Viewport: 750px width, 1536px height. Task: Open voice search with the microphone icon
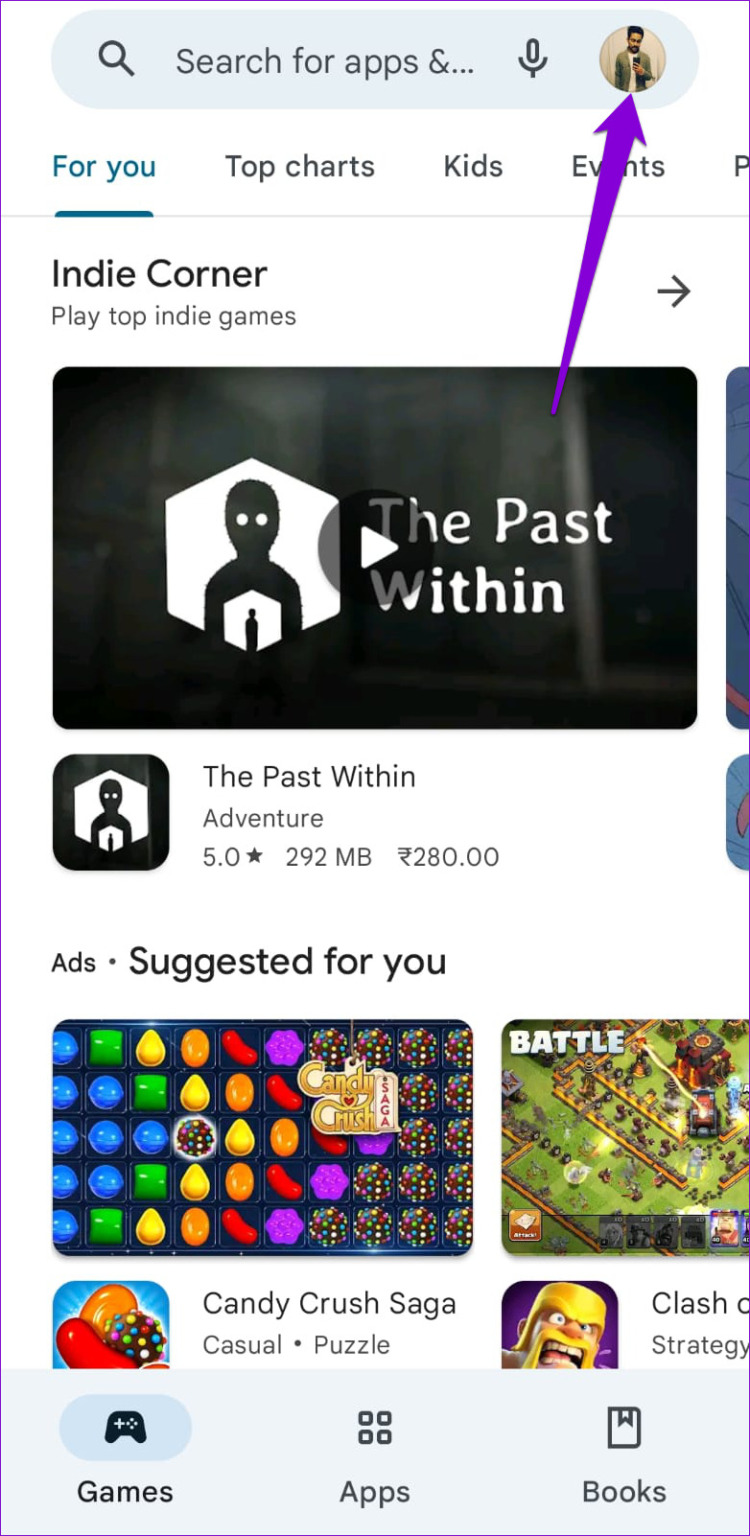coord(533,60)
